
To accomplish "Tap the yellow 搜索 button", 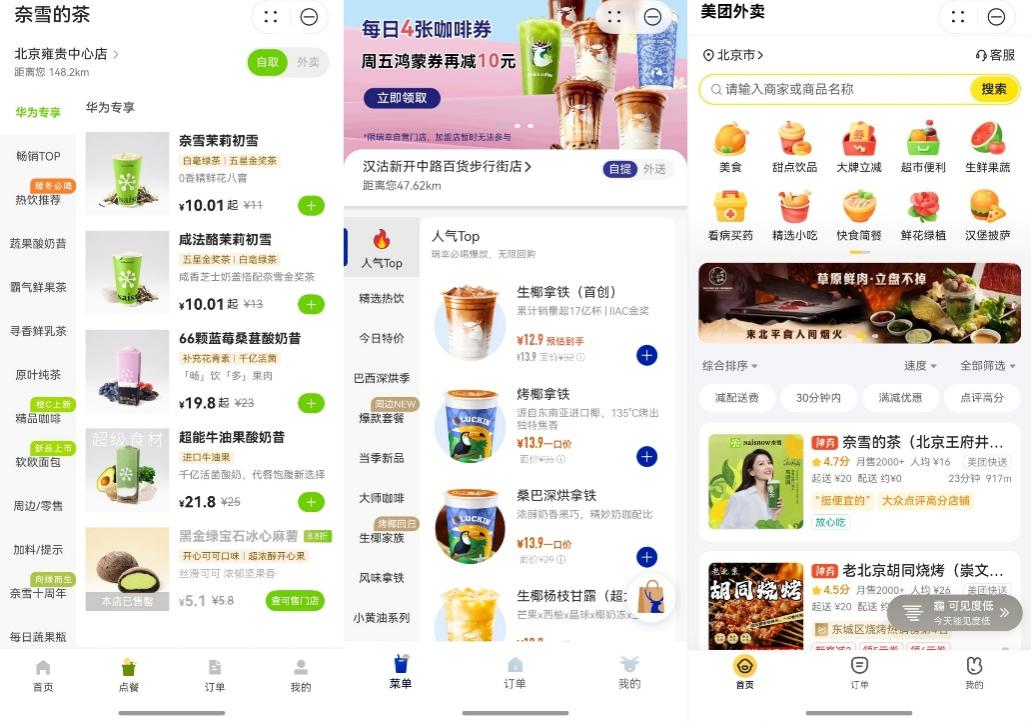I will click(x=993, y=89).
